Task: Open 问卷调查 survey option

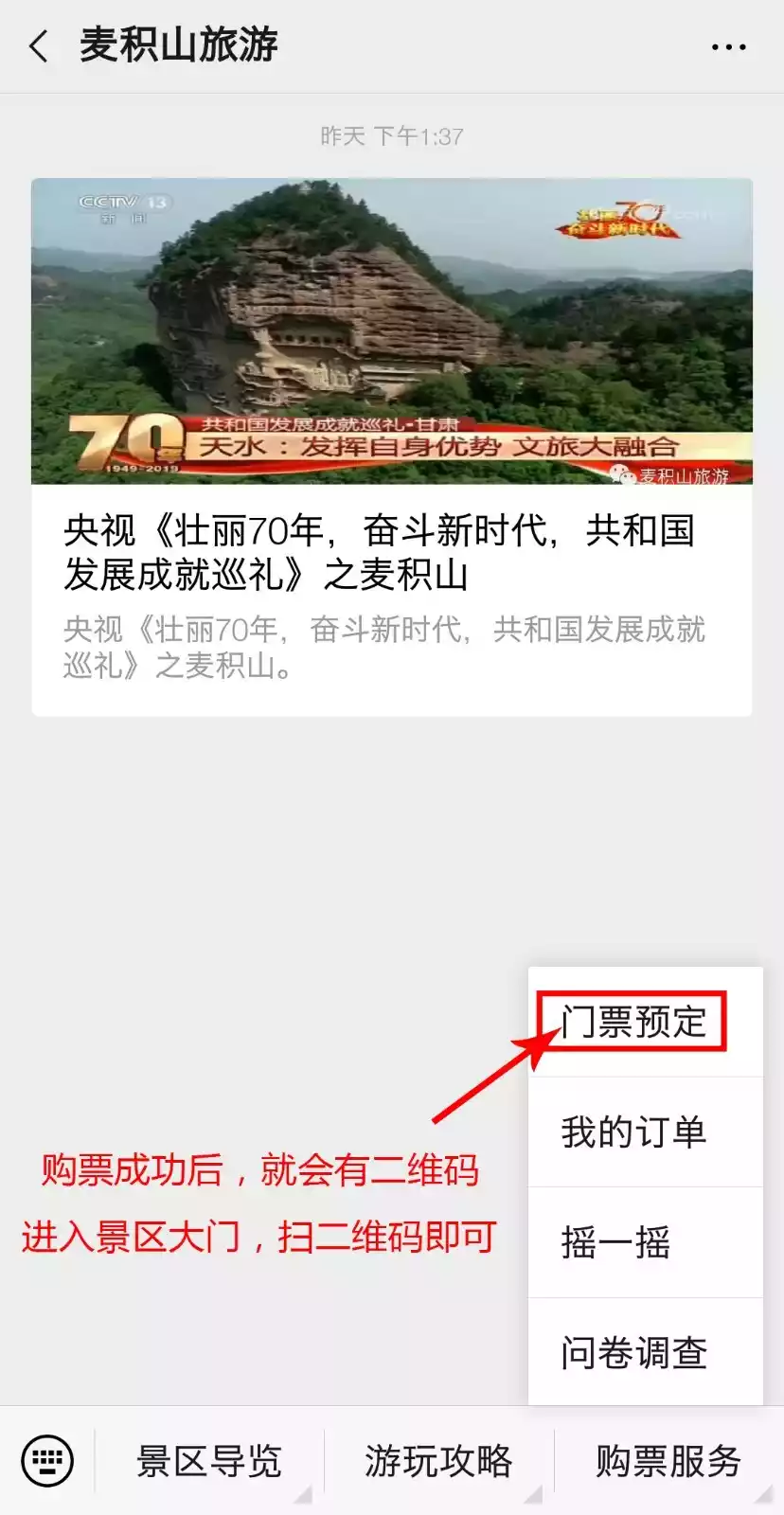Action: point(633,1353)
